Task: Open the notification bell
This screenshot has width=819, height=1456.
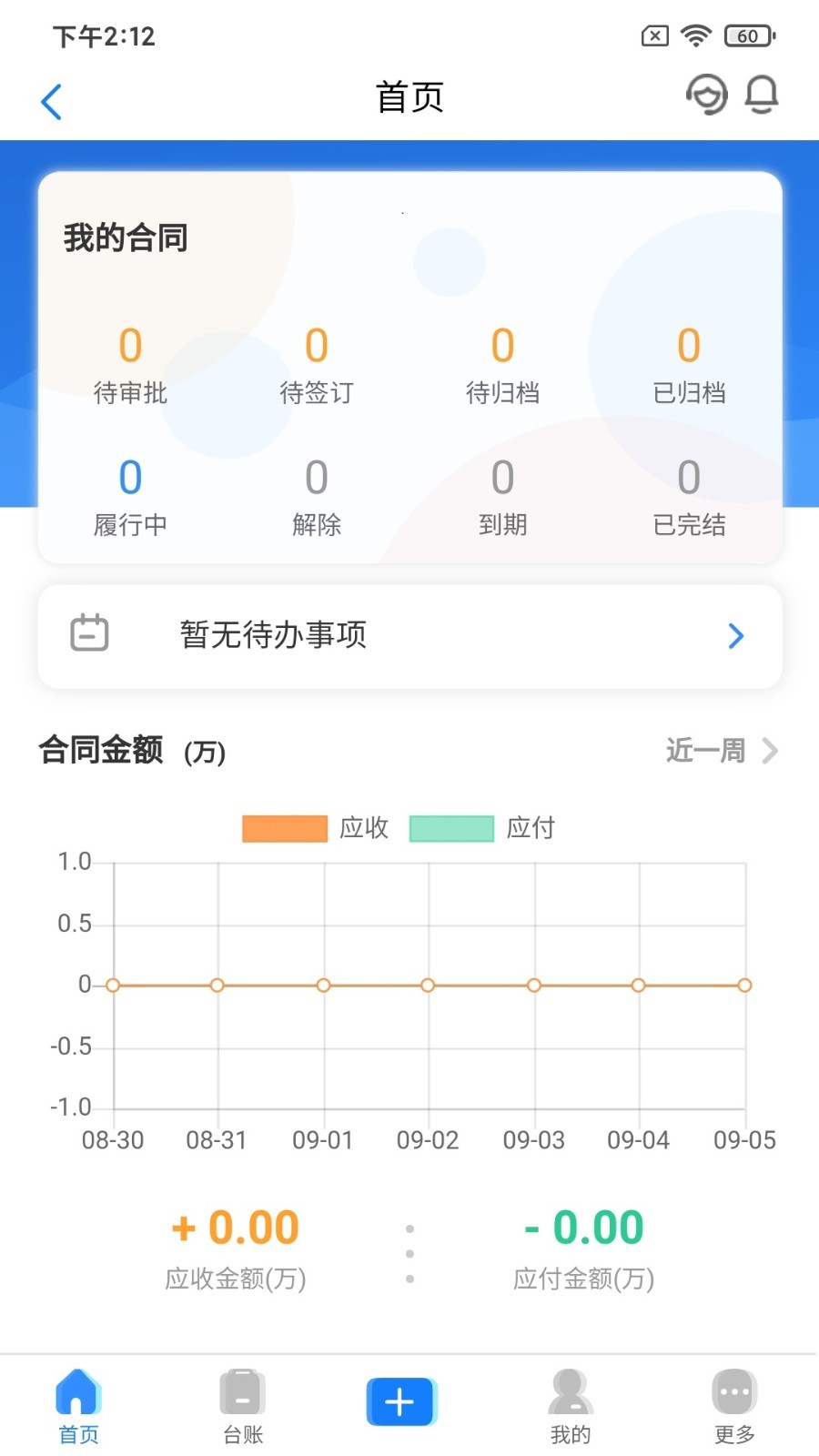Action: click(x=762, y=95)
